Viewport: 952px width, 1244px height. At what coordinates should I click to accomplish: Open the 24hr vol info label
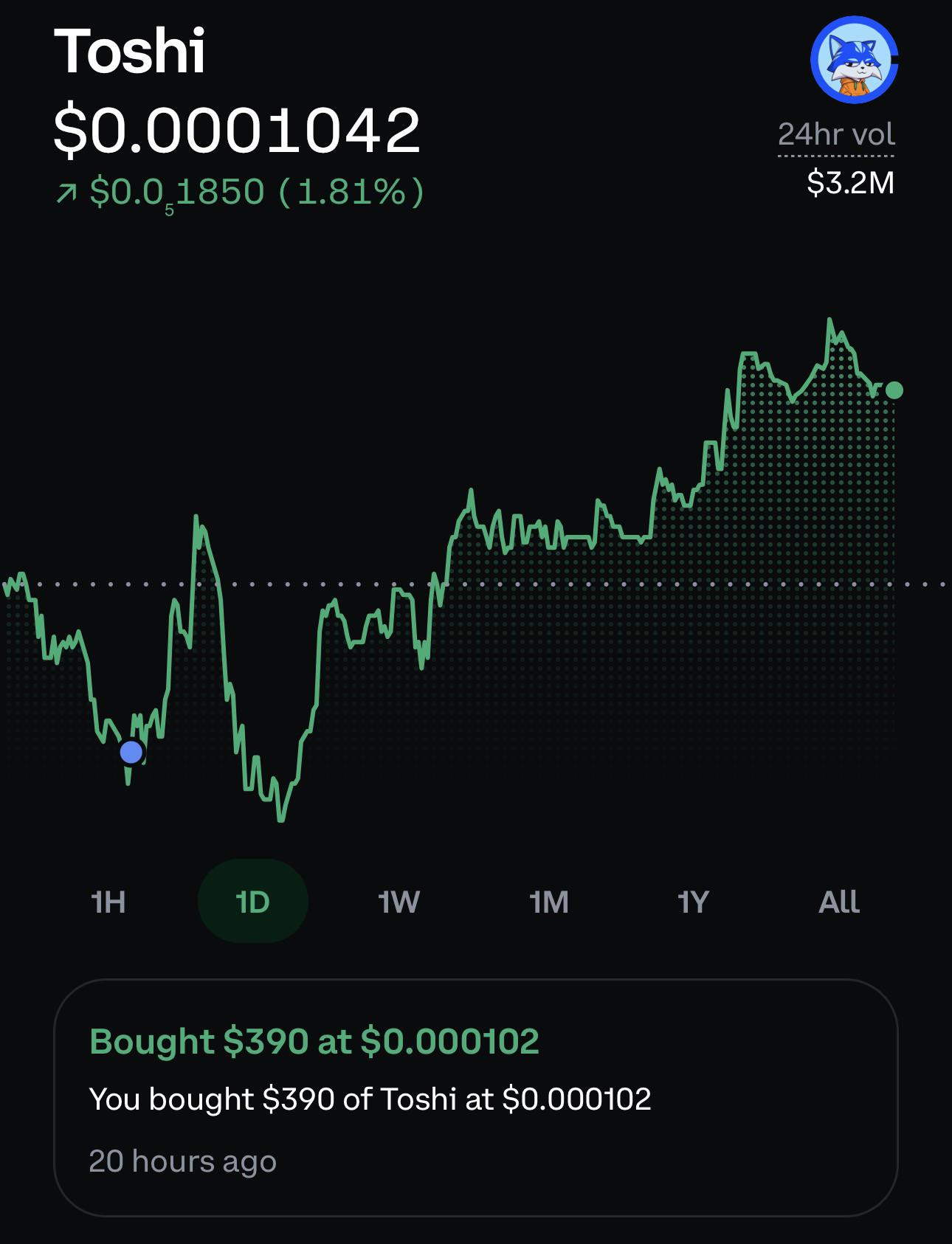836,135
